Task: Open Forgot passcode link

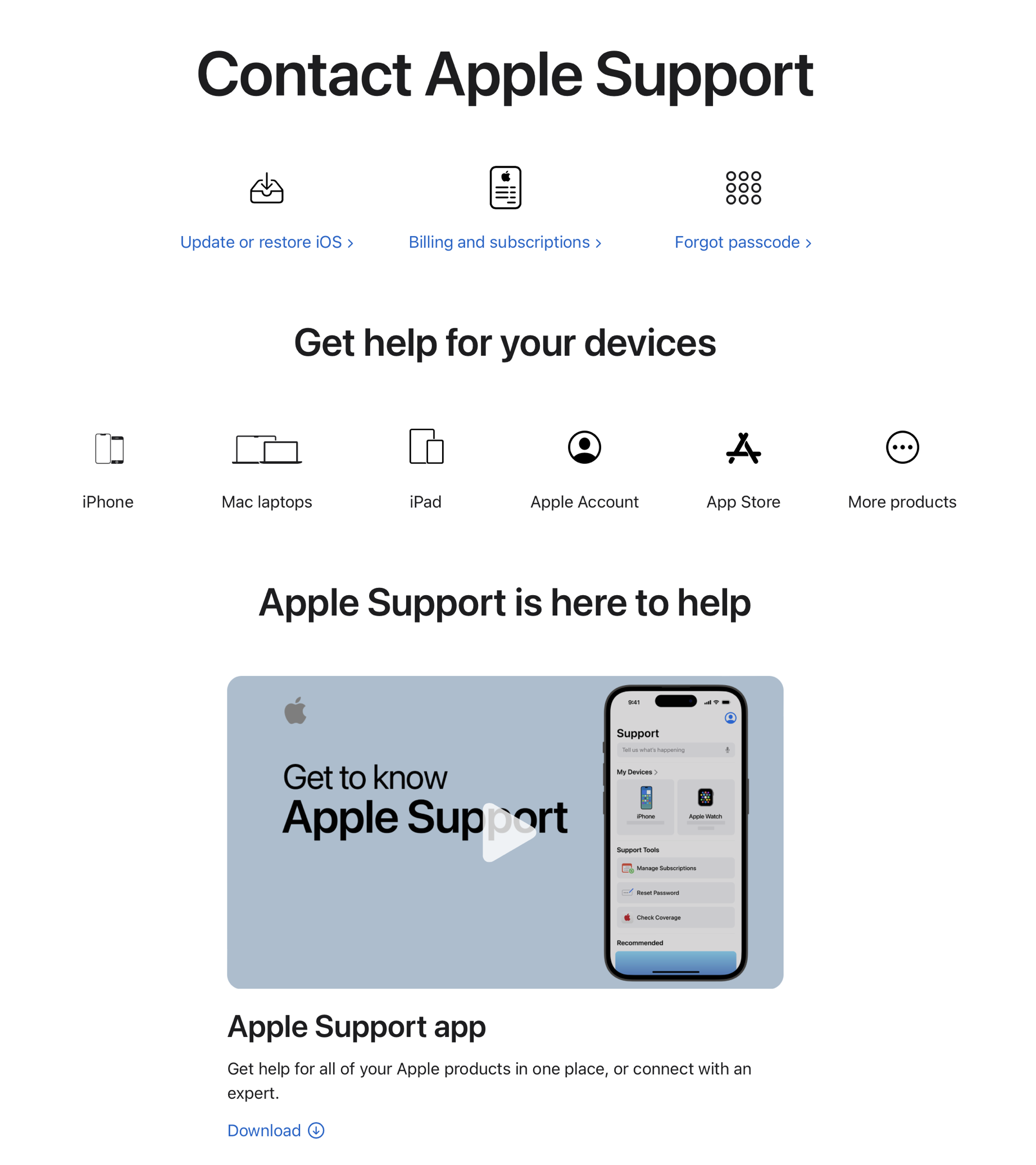Action: pyautogui.click(x=743, y=242)
